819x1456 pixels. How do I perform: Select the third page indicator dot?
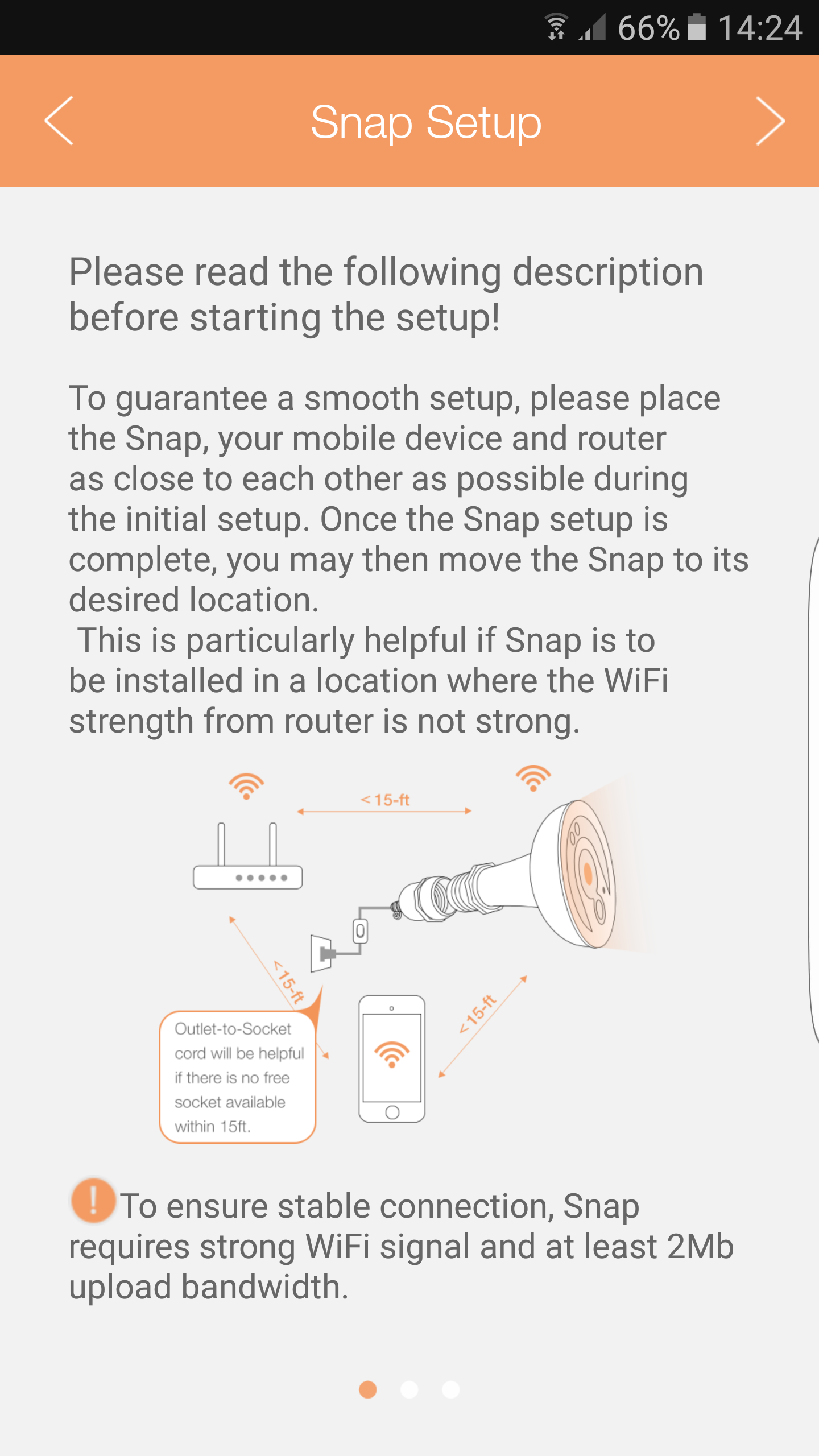pos(451,1389)
